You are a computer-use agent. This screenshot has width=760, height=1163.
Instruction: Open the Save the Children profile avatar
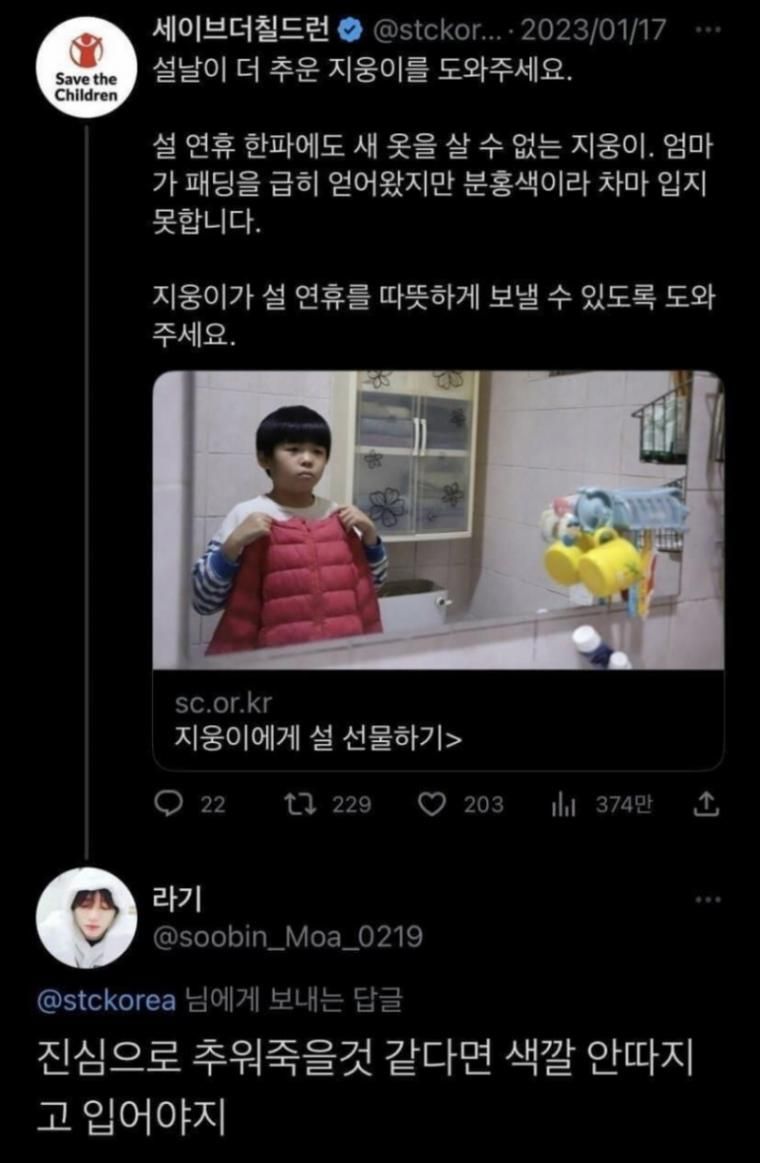pyautogui.click(x=85, y=72)
